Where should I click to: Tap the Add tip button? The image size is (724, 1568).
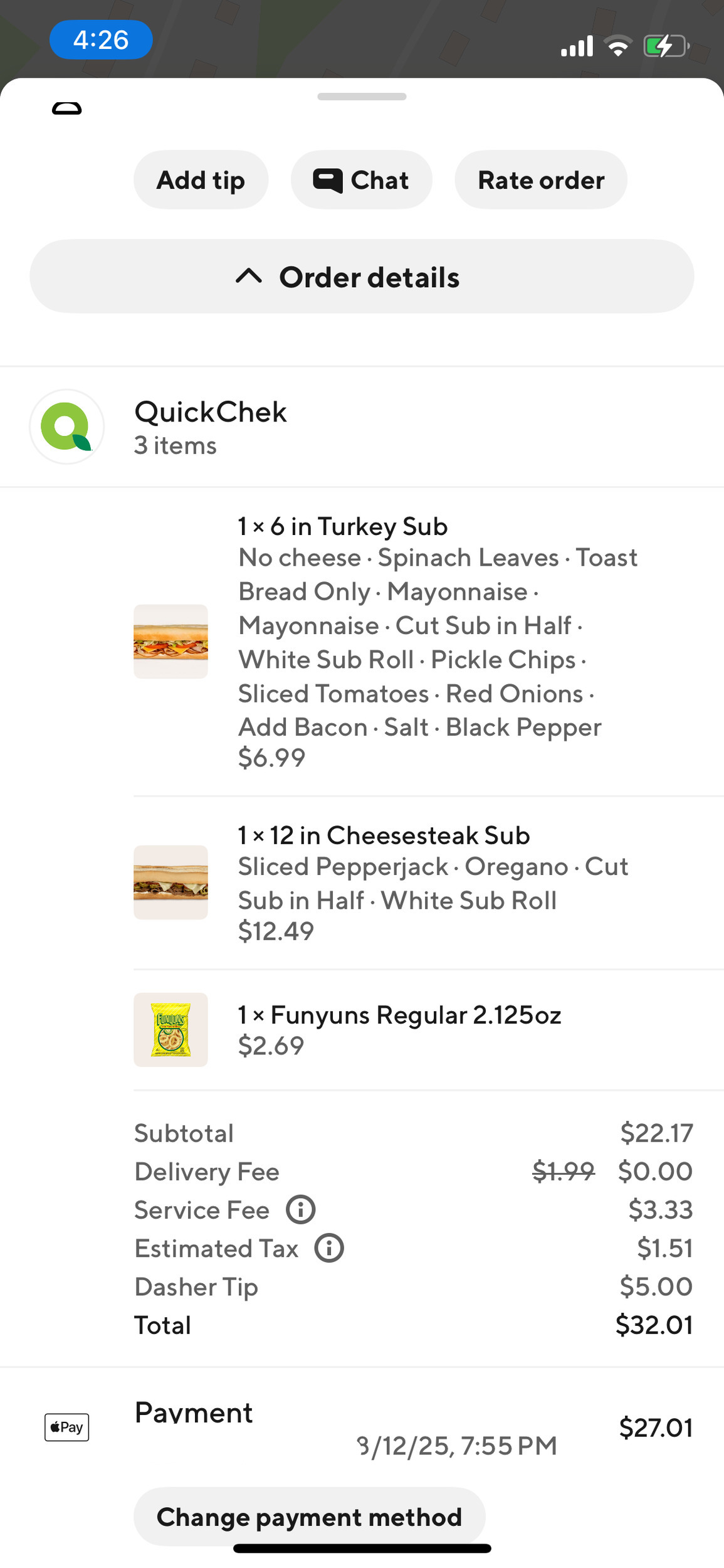click(x=201, y=180)
